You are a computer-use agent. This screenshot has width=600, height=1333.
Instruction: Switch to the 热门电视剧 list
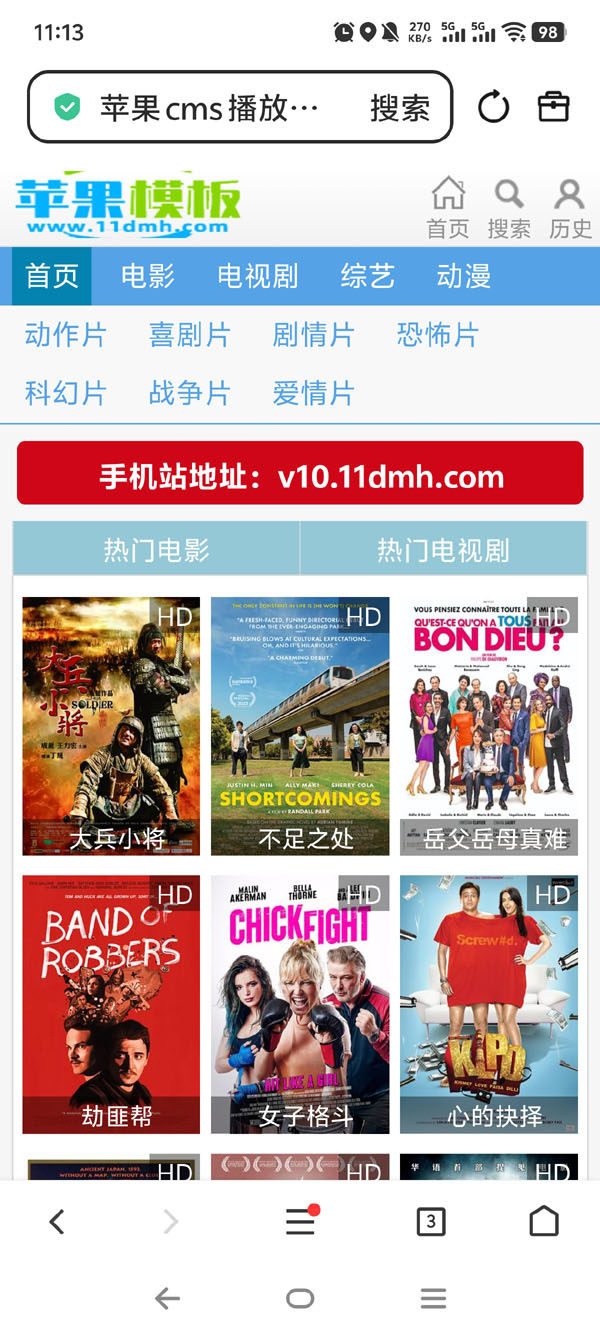click(x=443, y=549)
